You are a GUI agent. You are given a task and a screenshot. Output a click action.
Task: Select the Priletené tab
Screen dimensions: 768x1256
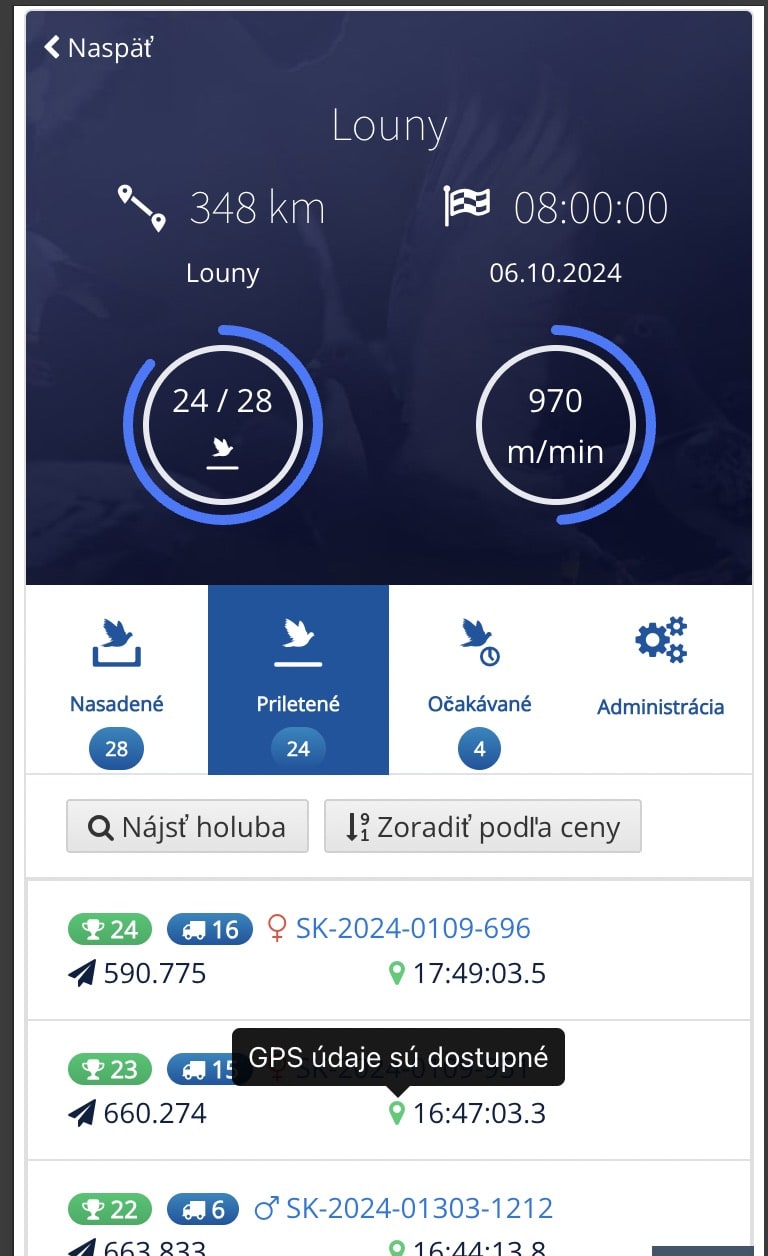point(298,680)
